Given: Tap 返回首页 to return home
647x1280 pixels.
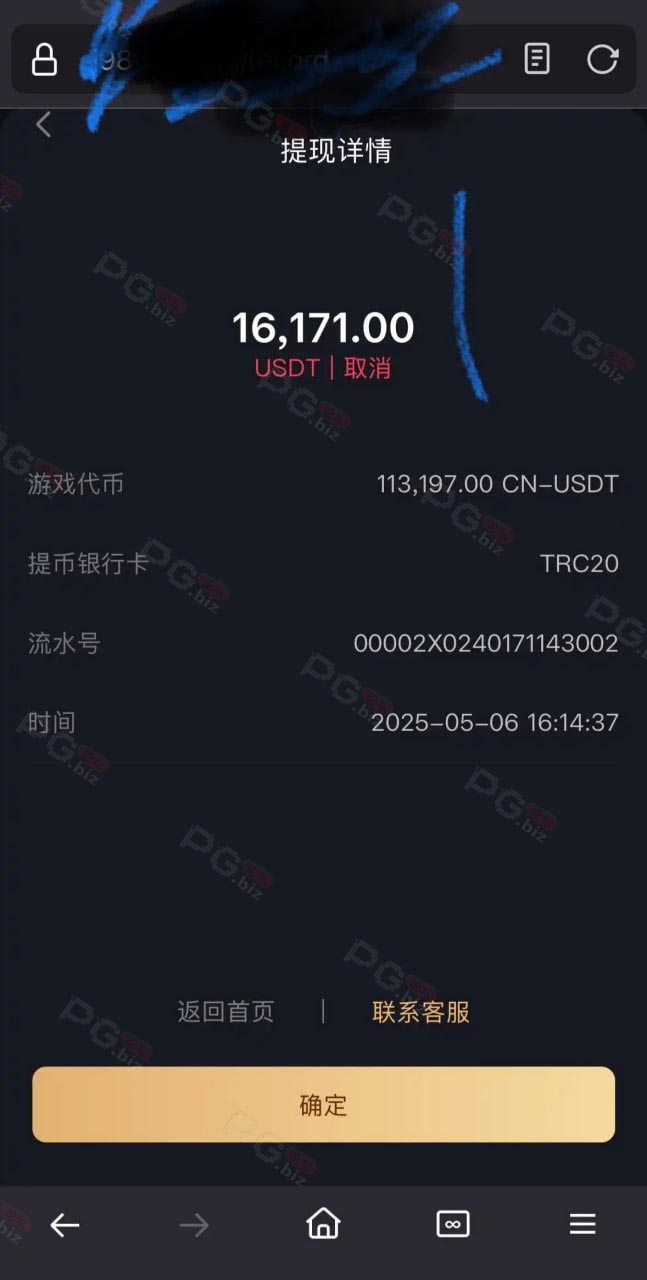Looking at the screenshot, I should 226,1012.
